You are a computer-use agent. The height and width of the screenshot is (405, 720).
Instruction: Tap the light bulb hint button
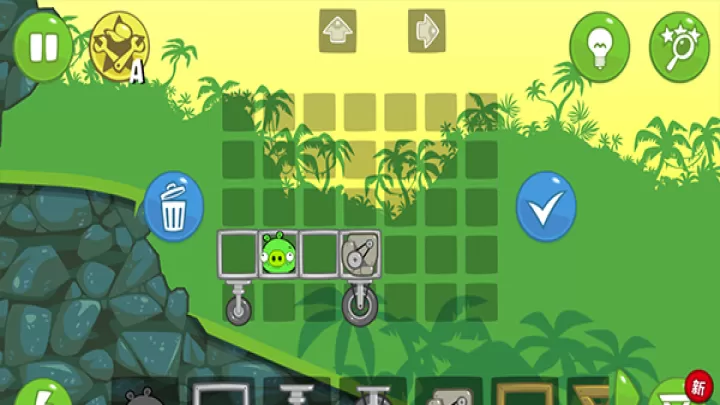(599, 46)
